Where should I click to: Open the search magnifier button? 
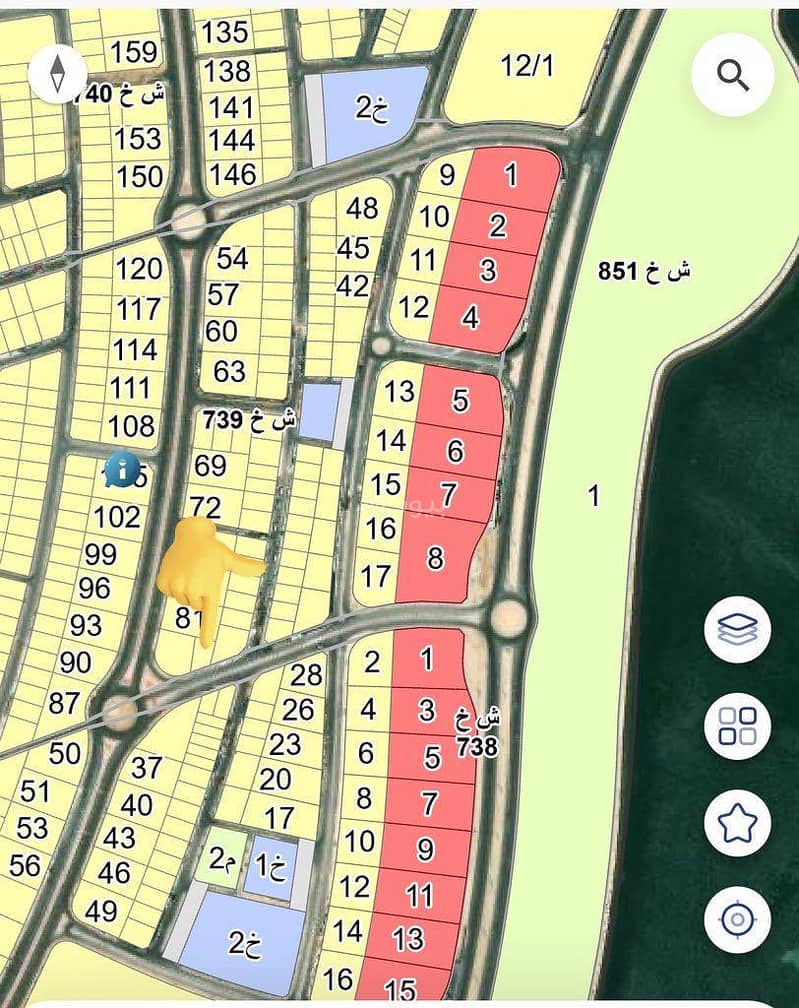pos(734,75)
